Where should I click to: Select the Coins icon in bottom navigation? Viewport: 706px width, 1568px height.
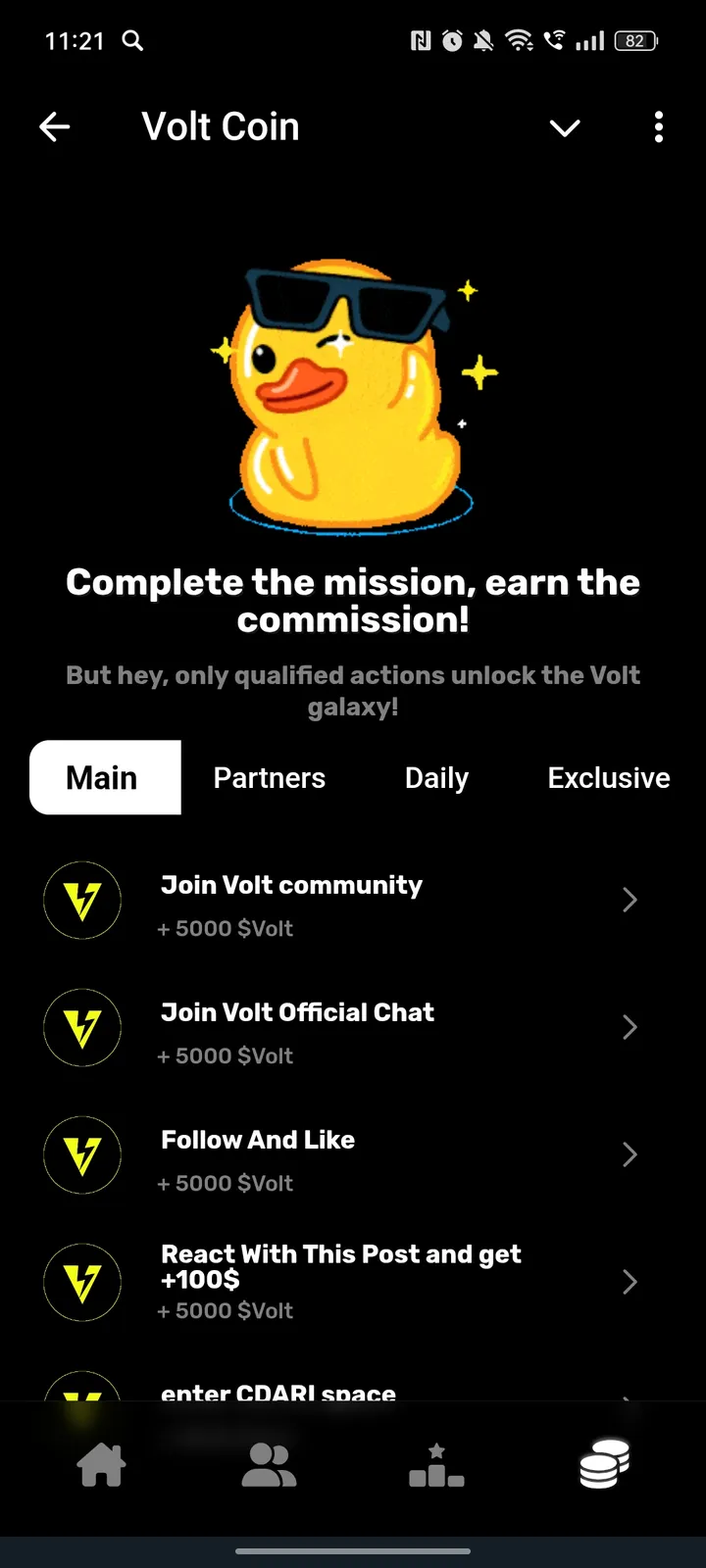click(604, 1462)
